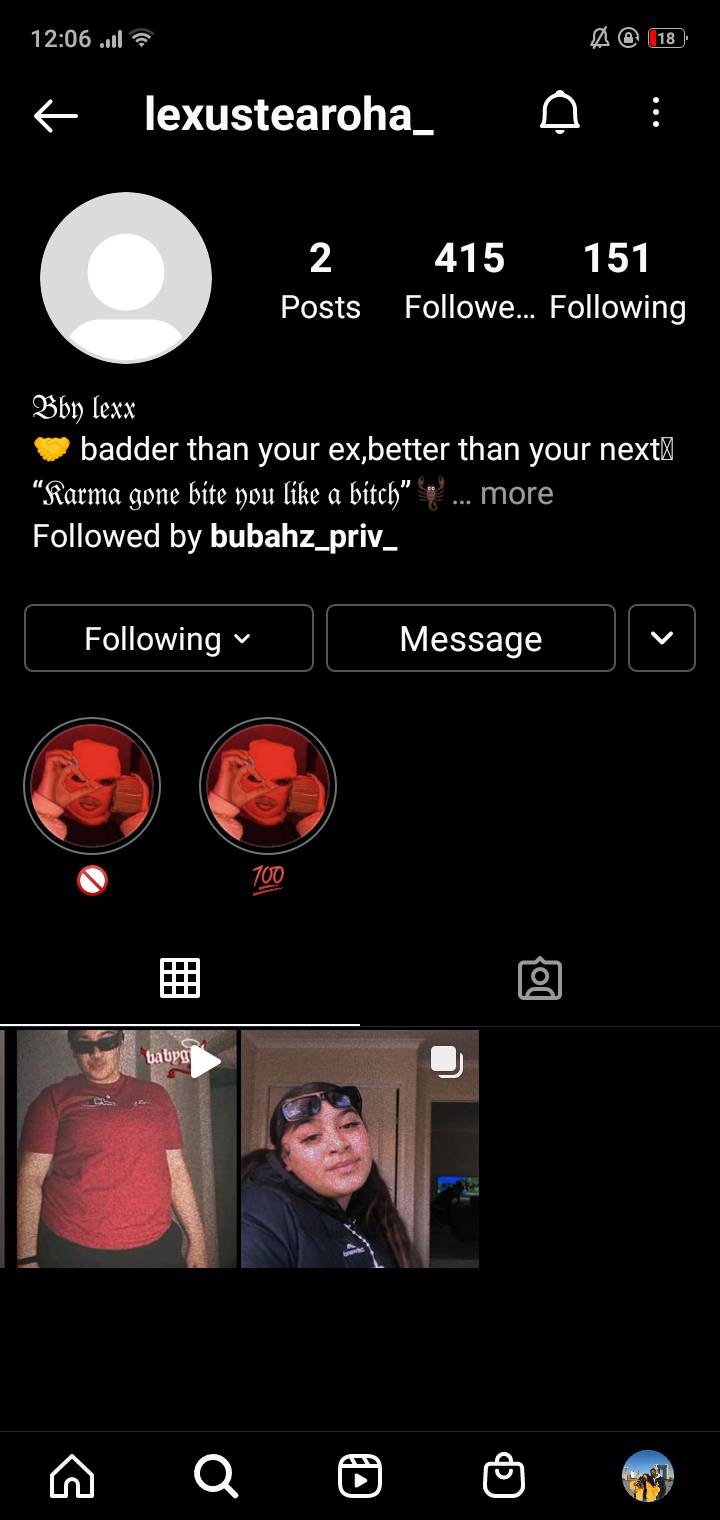View the profile picture
The image size is (720, 1520).
(x=126, y=278)
